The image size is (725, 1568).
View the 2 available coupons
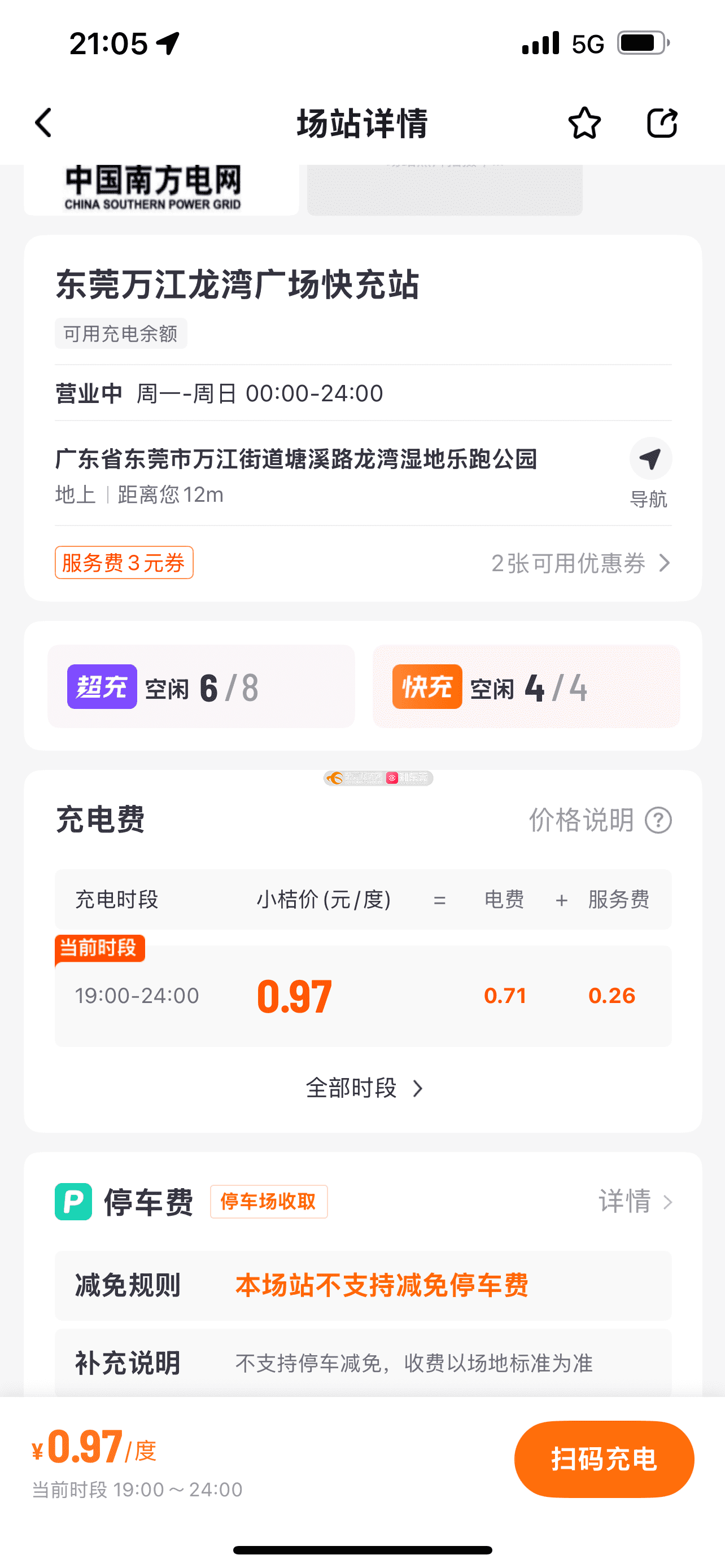580,563
